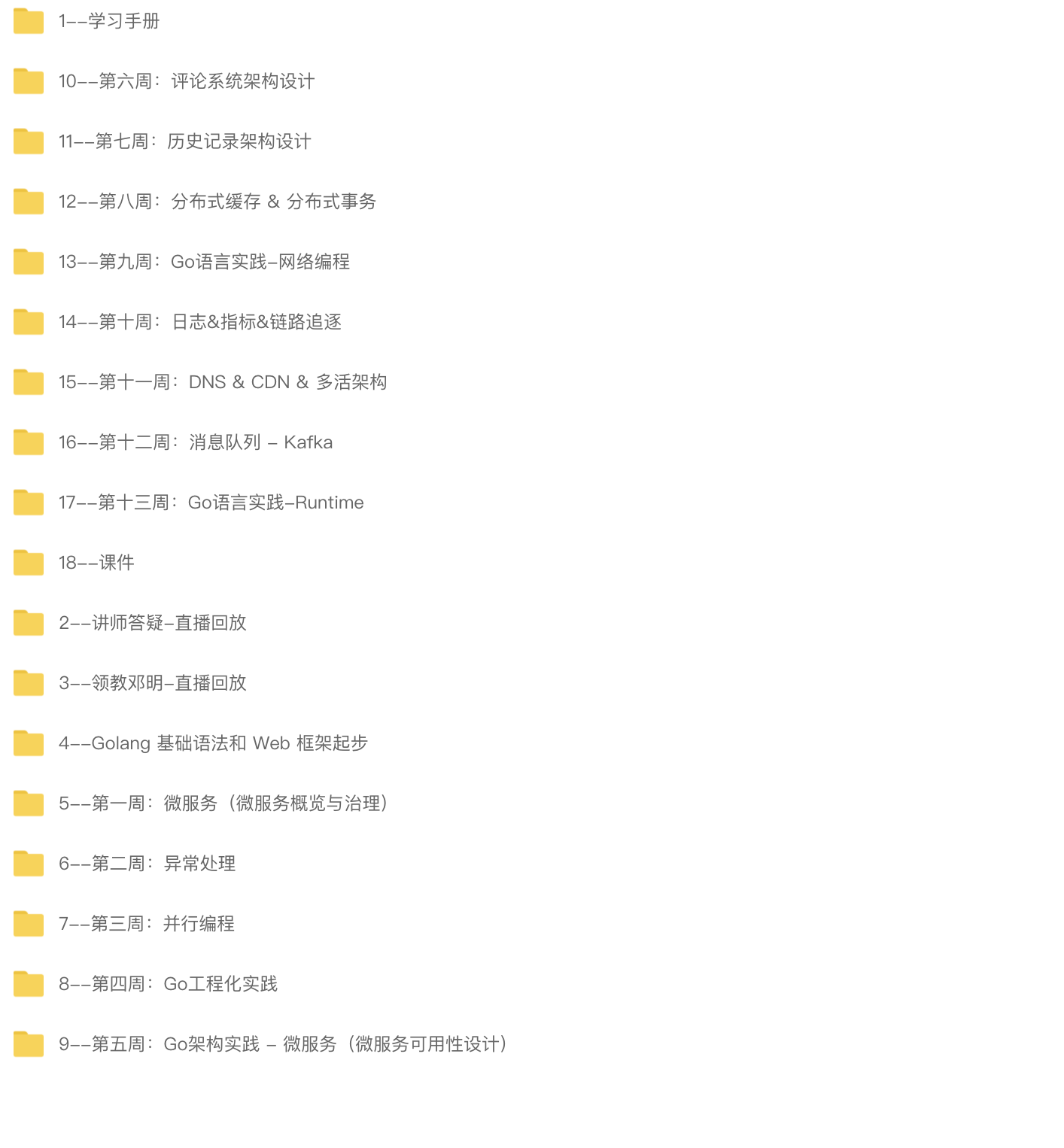This screenshot has height=1148, width=1064.
Task: Open folder 5--第一周：微服务概览与治理
Action: (x=224, y=803)
